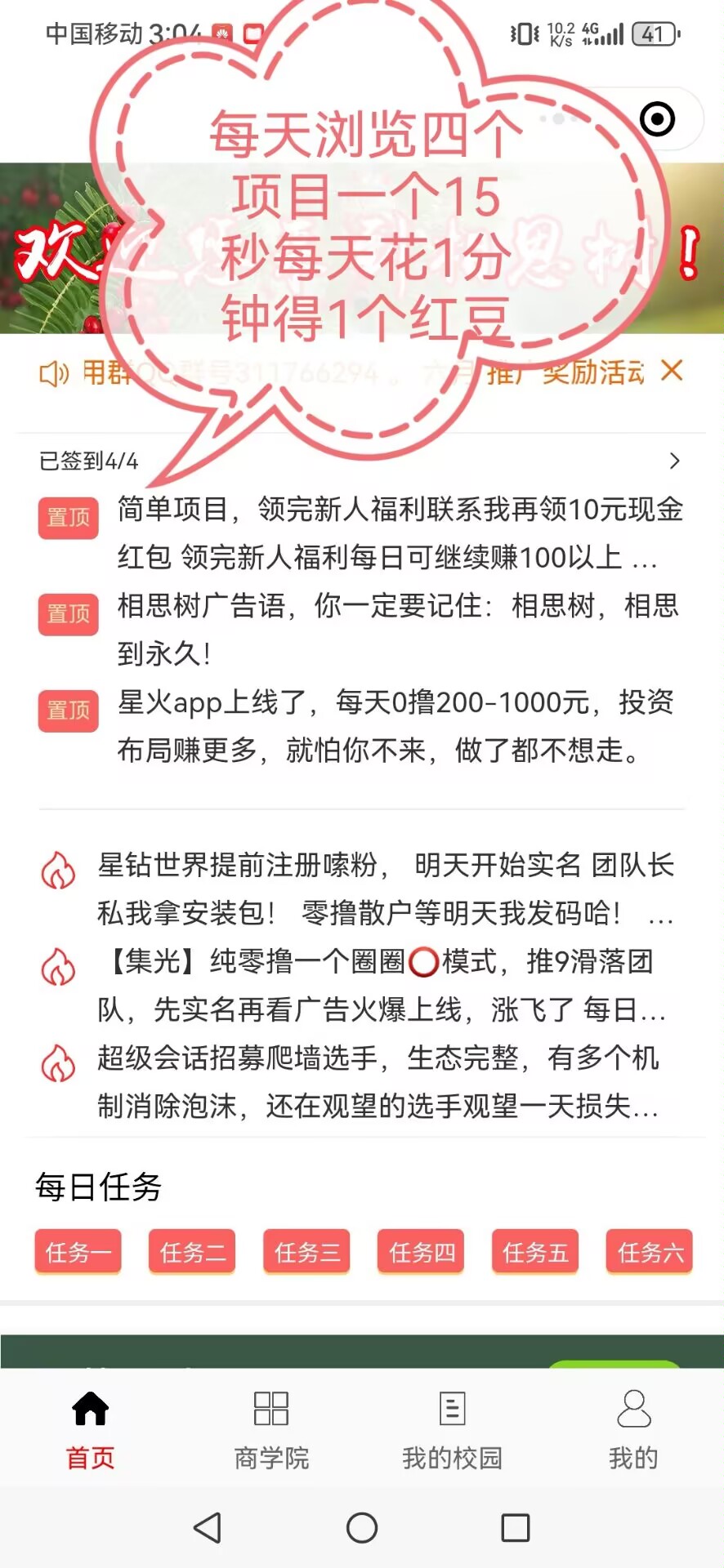Dismiss the announcement bar with the X
The image size is (724, 1568).
pyautogui.click(x=673, y=372)
